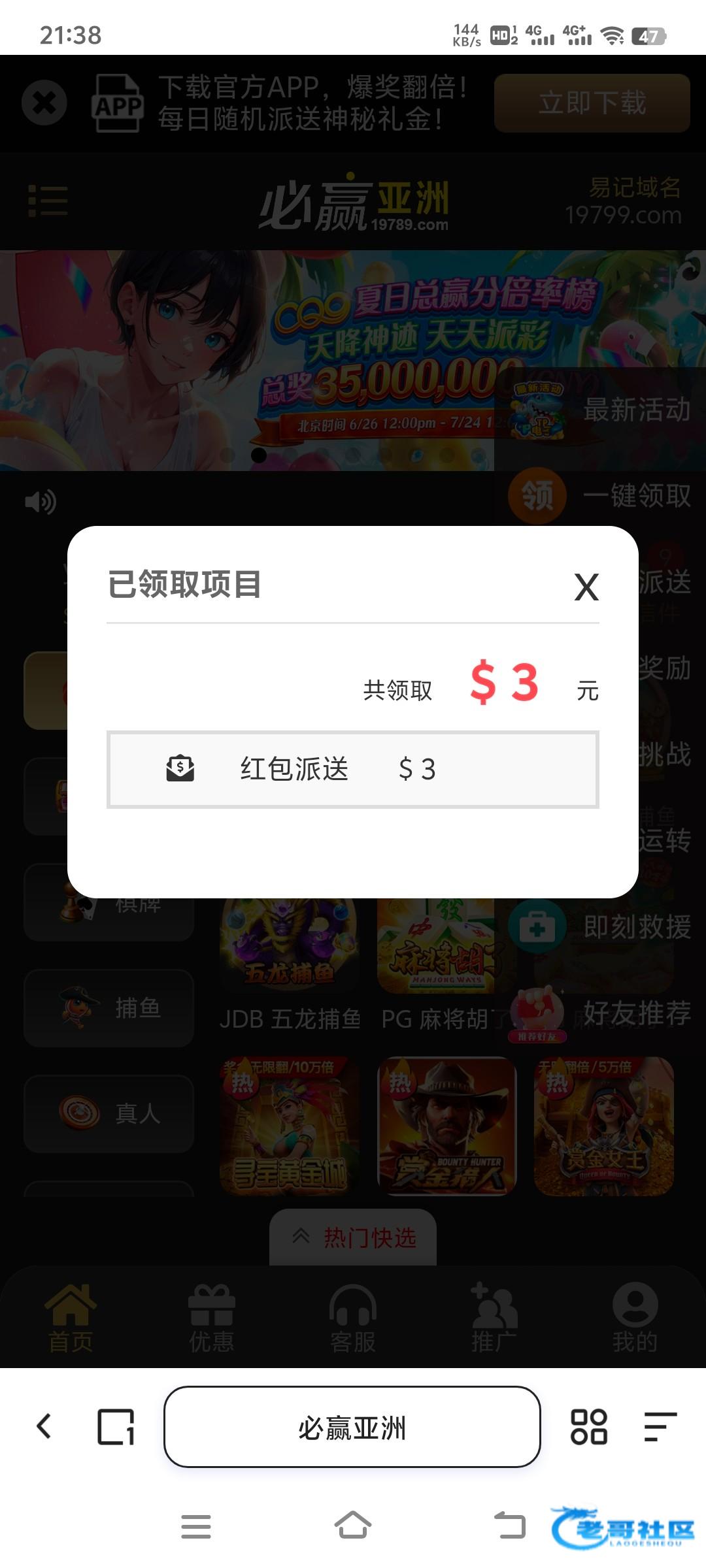This screenshot has width=706, height=1568.
Task: Tap the 必赢亚洲 address bar
Action: (352, 1427)
